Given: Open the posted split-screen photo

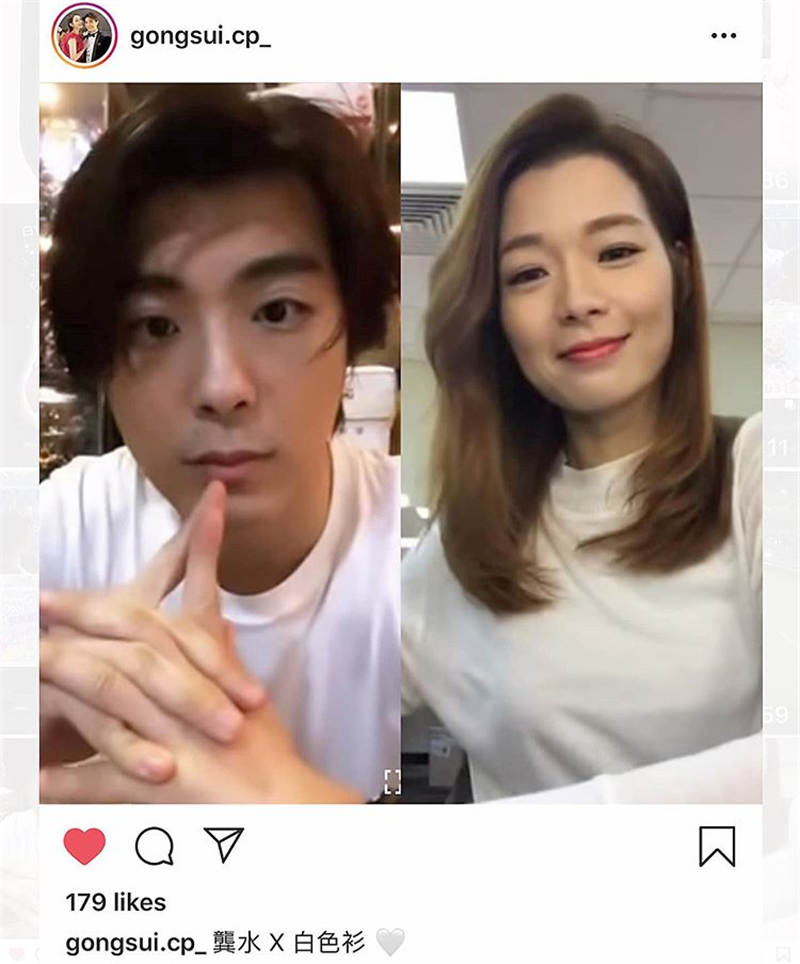Looking at the screenshot, I should pos(400,442).
